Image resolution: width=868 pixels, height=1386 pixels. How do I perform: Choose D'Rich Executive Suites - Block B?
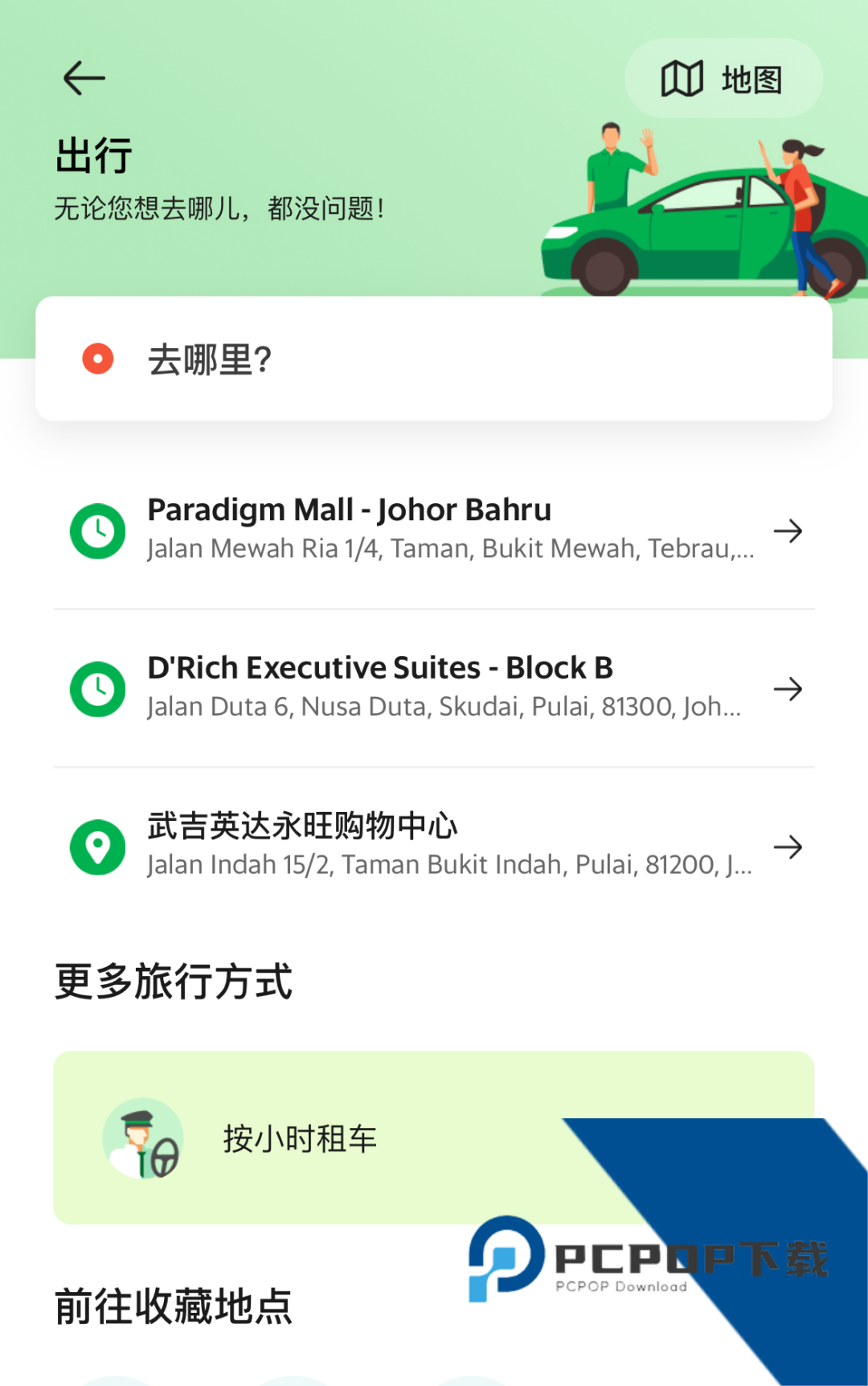[434, 688]
